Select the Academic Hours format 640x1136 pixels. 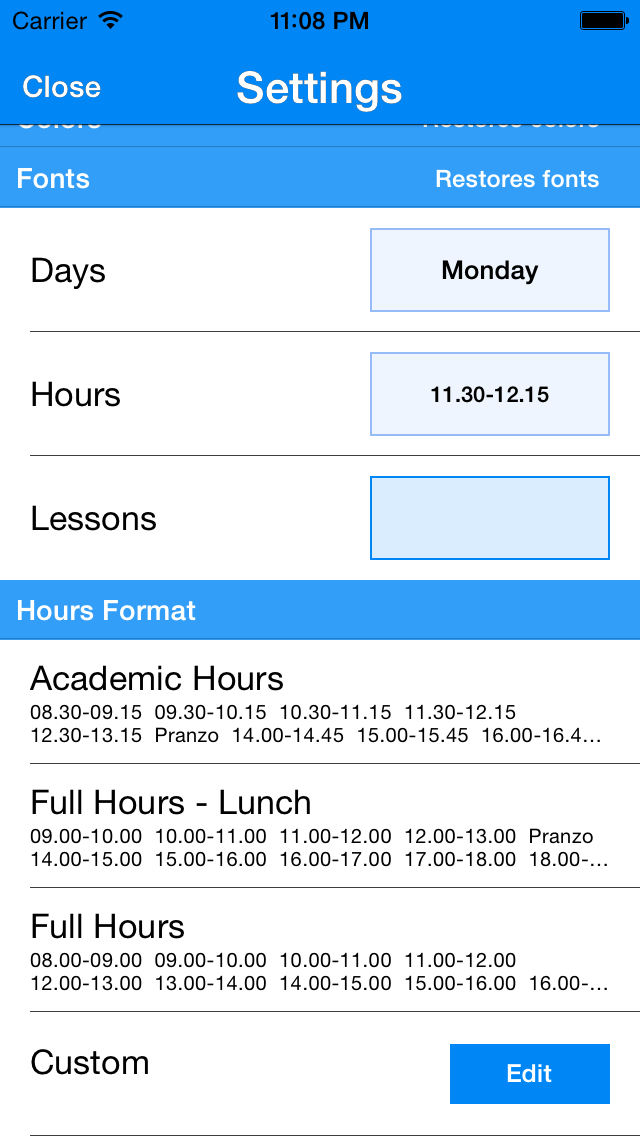[320, 702]
